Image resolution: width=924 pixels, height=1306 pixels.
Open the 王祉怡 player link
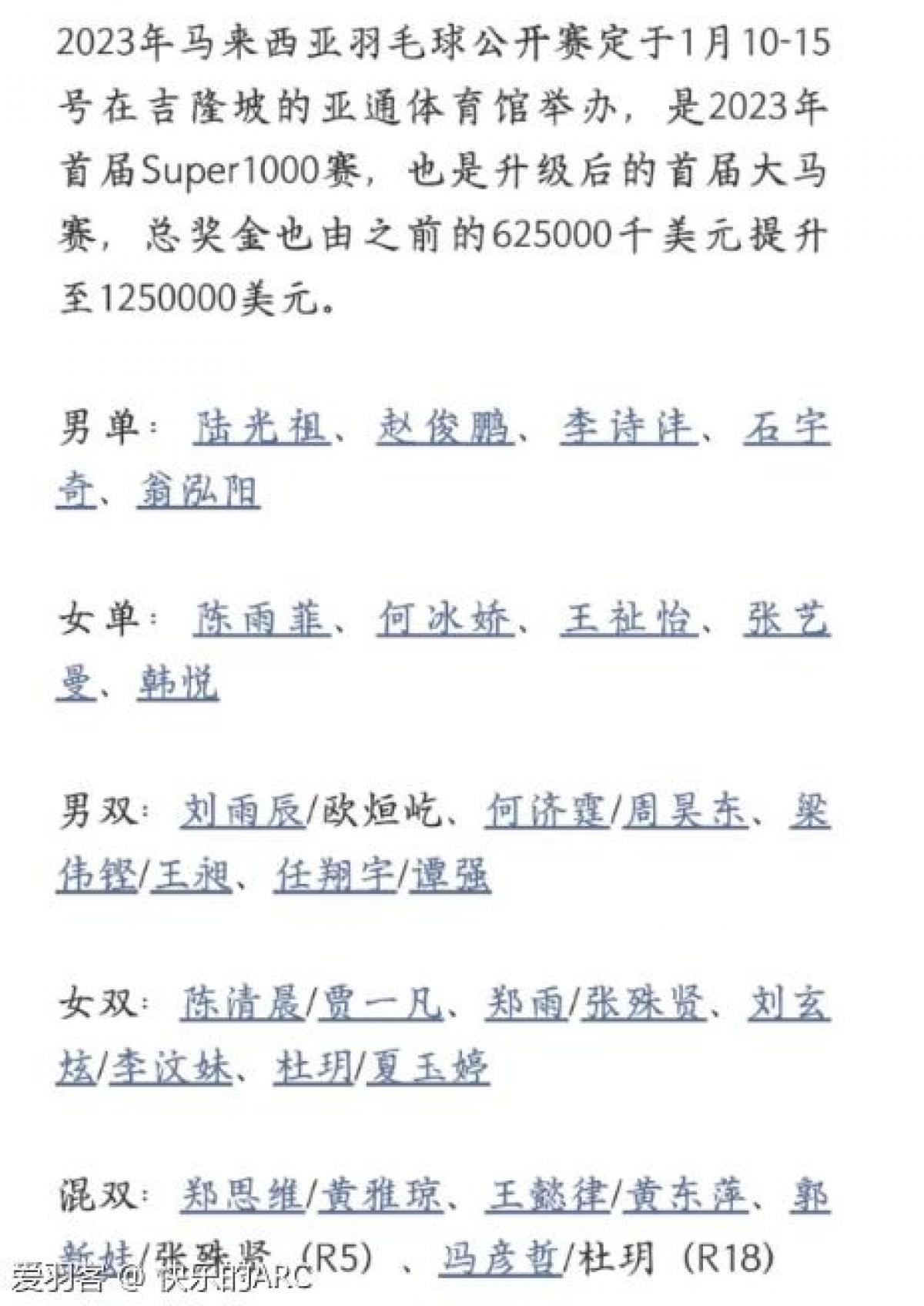628,620
